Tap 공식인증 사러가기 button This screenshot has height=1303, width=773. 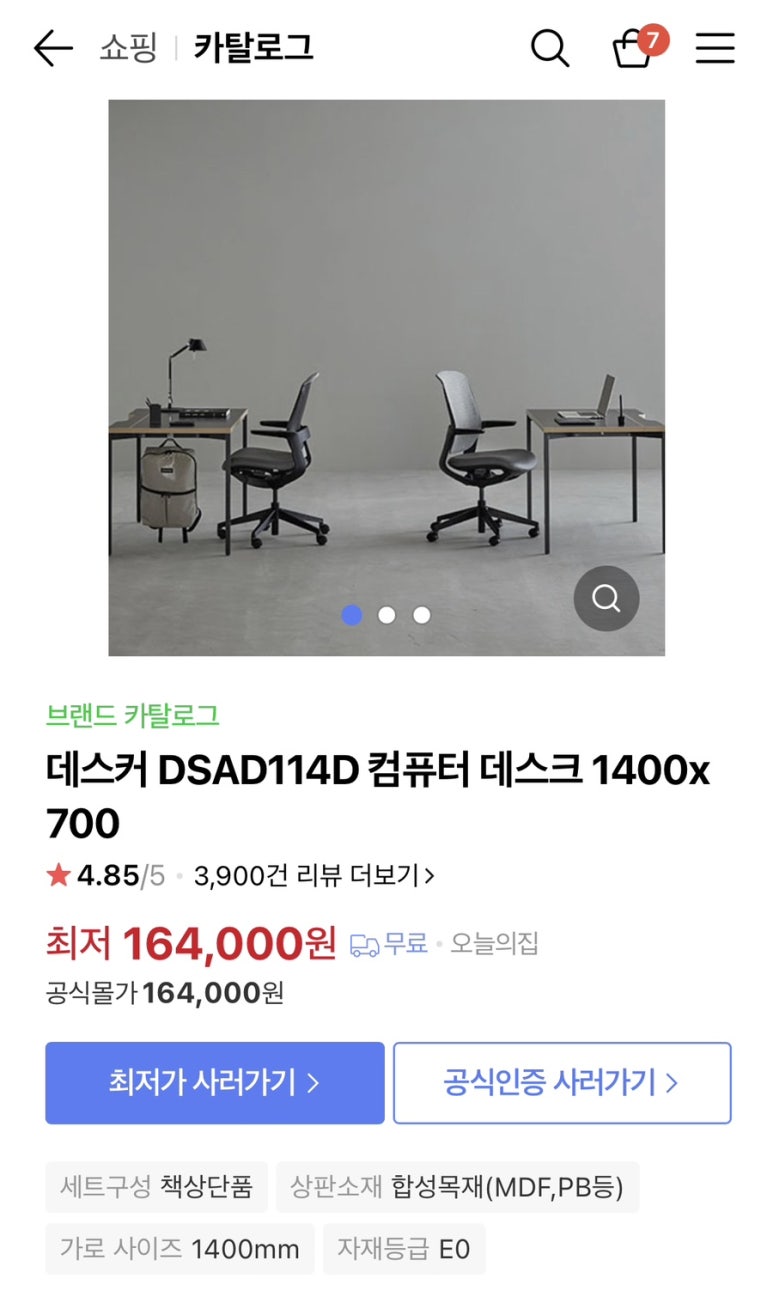point(562,1083)
